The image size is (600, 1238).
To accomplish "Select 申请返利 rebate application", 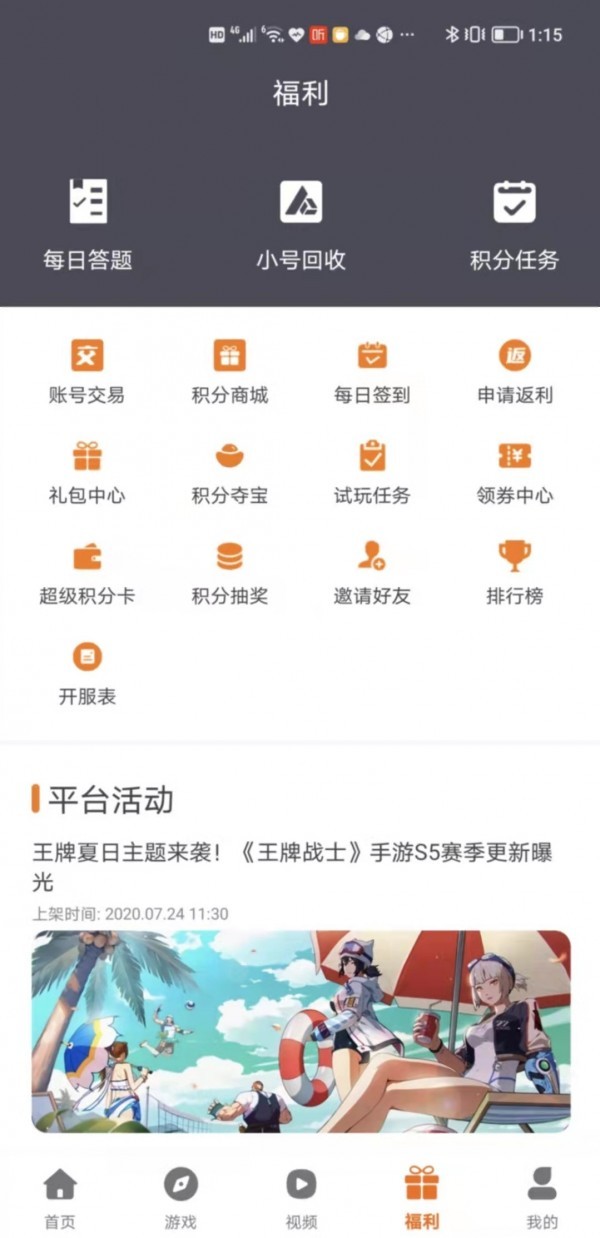I will [515, 371].
